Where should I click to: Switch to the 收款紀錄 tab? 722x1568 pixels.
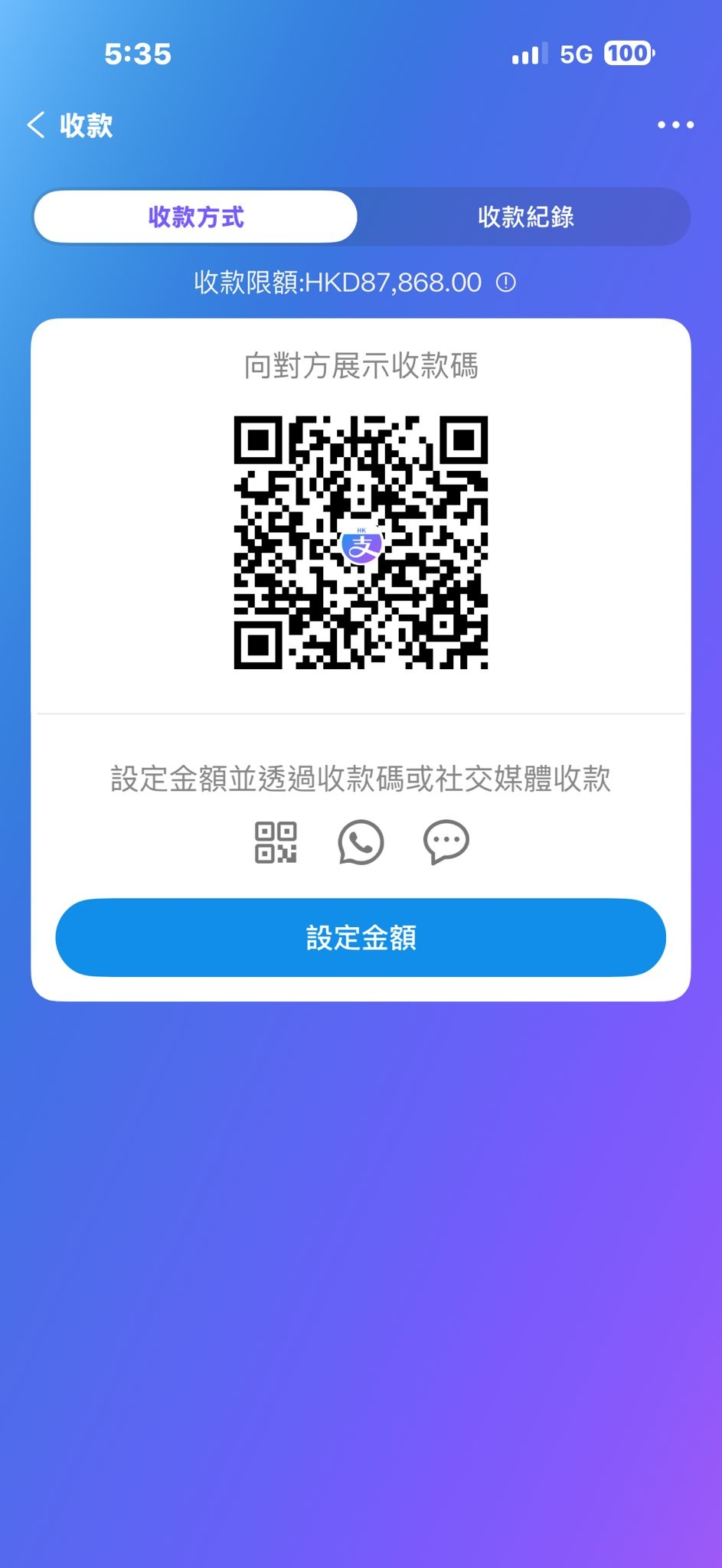coord(525,217)
